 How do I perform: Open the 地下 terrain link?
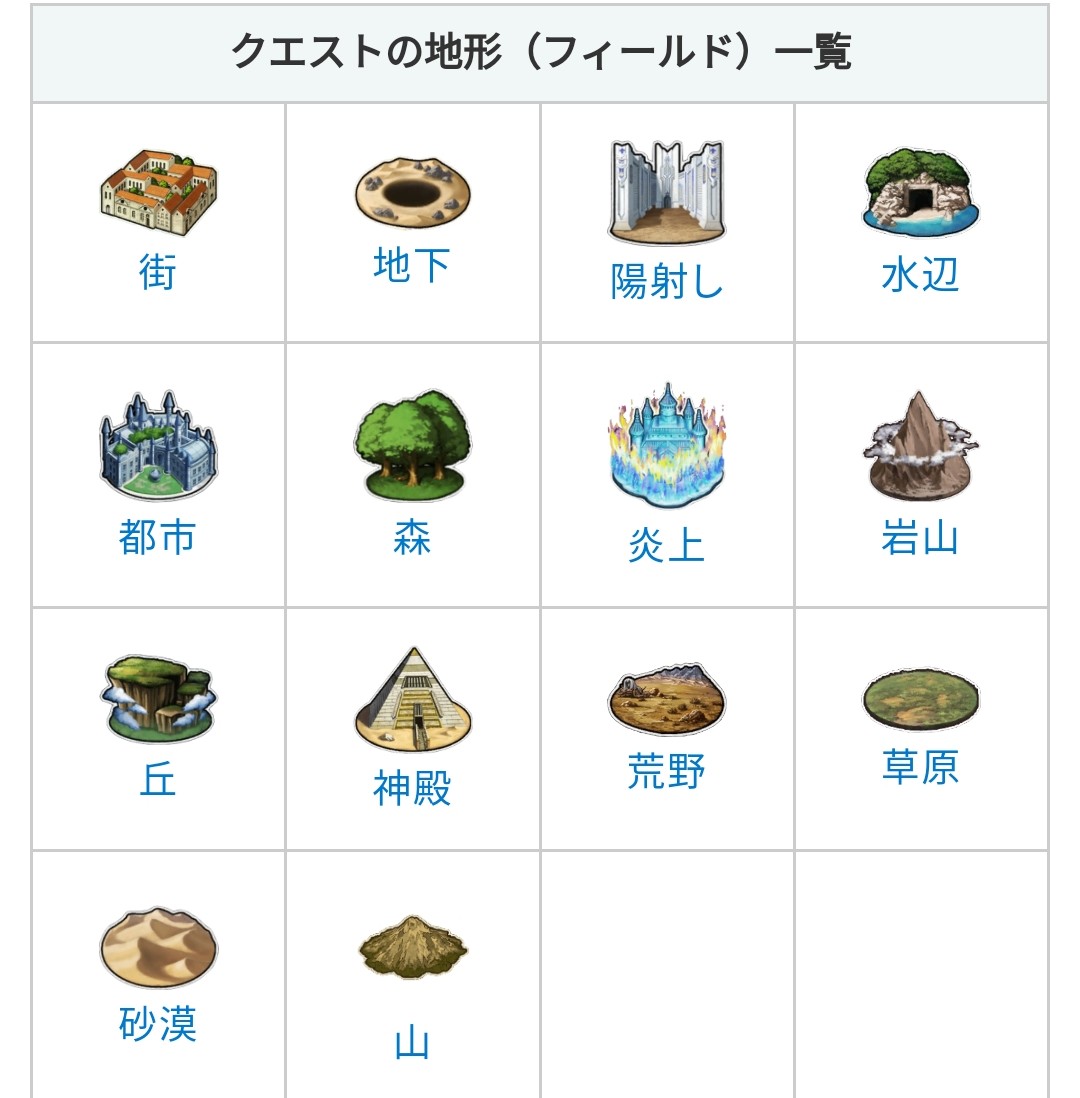pyautogui.click(x=412, y=265)
